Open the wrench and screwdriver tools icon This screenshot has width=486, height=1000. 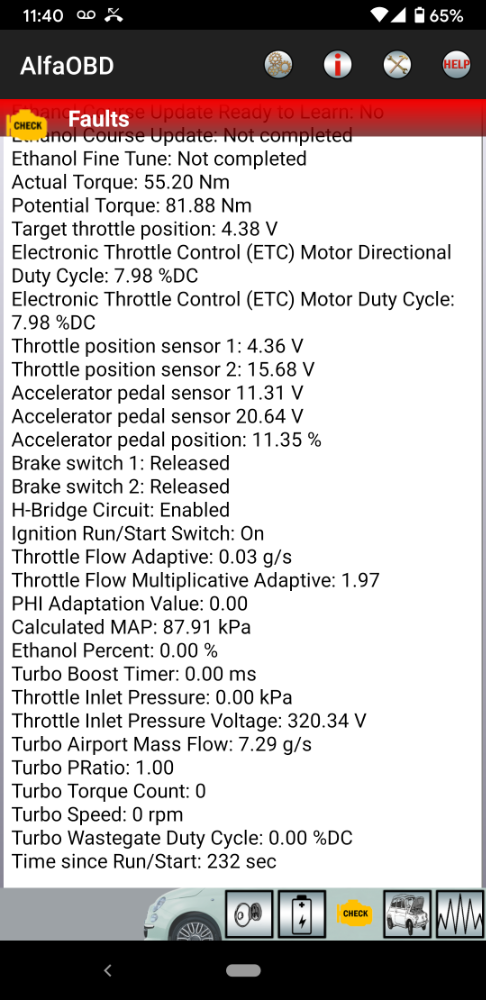point(397,65)
